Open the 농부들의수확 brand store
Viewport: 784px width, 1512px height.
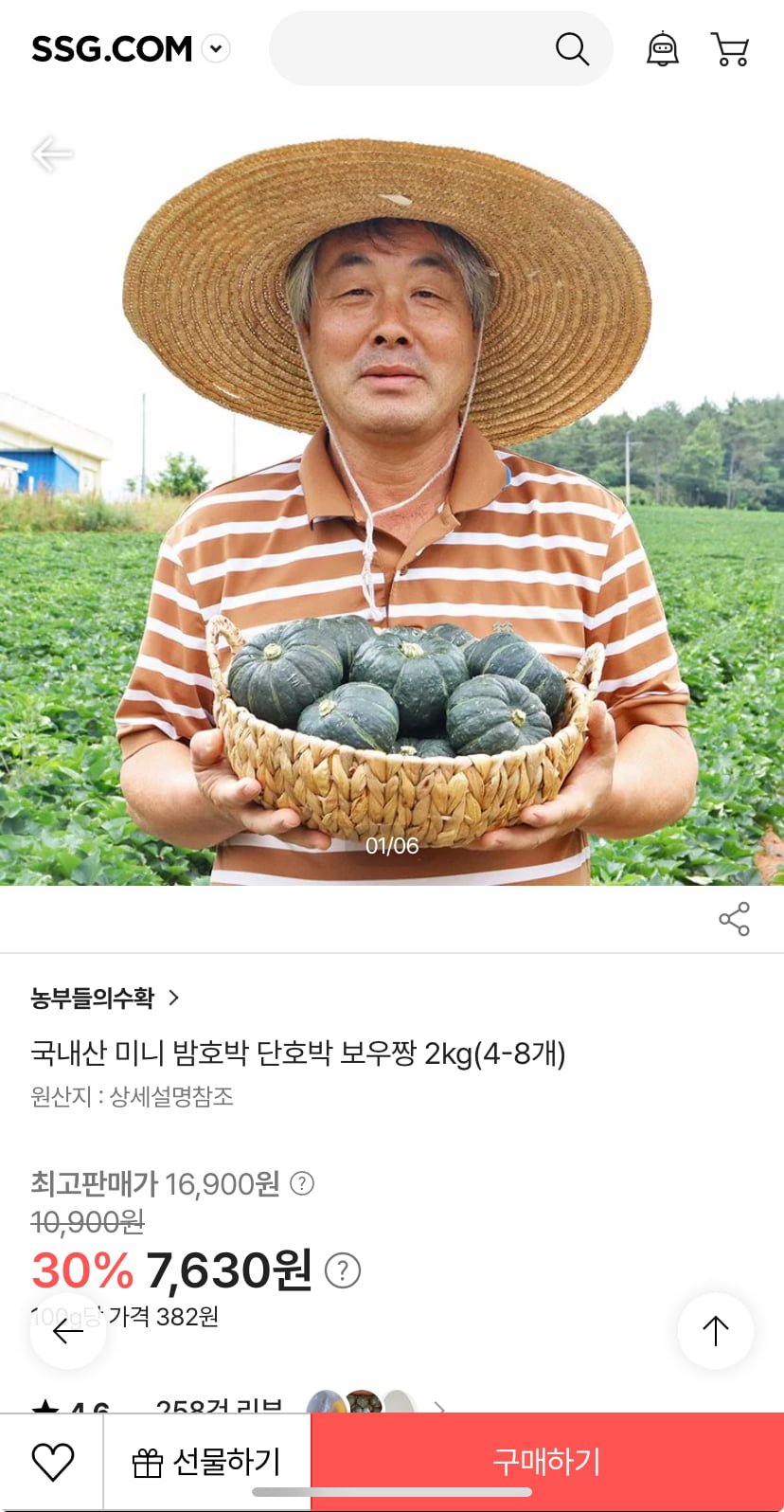coord(104,998)
